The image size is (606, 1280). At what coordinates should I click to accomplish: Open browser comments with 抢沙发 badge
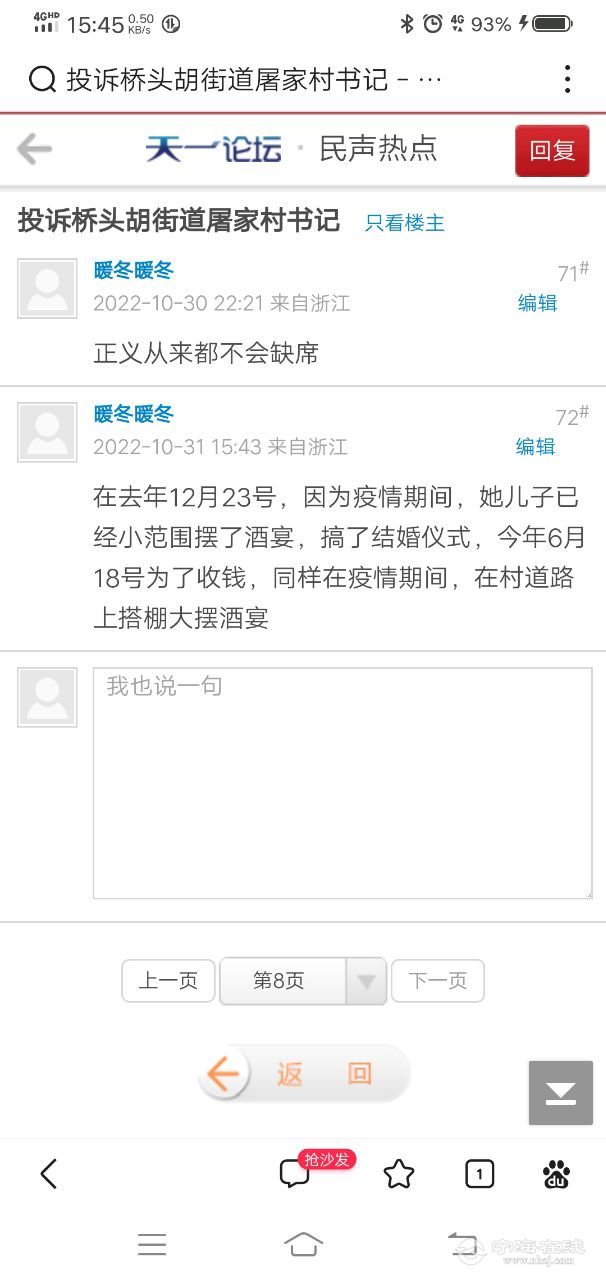pos(296,1174)
